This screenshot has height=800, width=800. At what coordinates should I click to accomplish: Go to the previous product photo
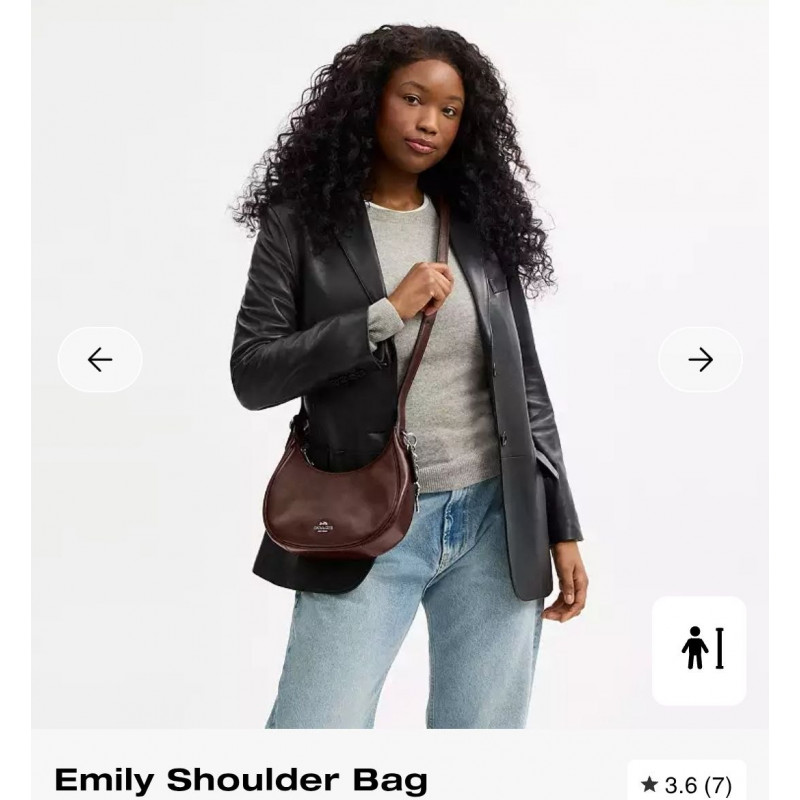tap(99, 359)
